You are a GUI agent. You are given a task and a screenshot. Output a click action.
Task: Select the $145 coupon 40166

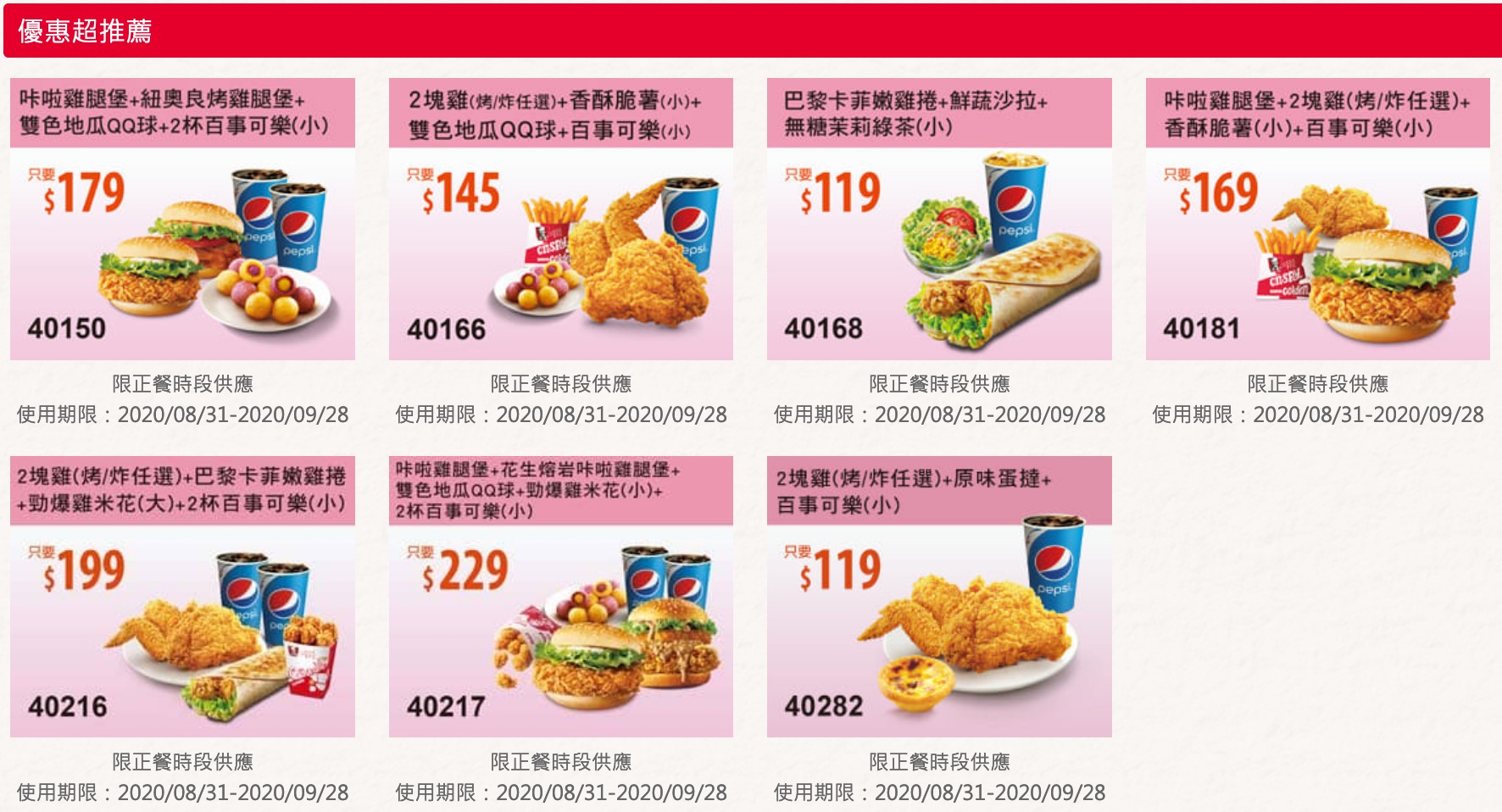tap(560, 220)
